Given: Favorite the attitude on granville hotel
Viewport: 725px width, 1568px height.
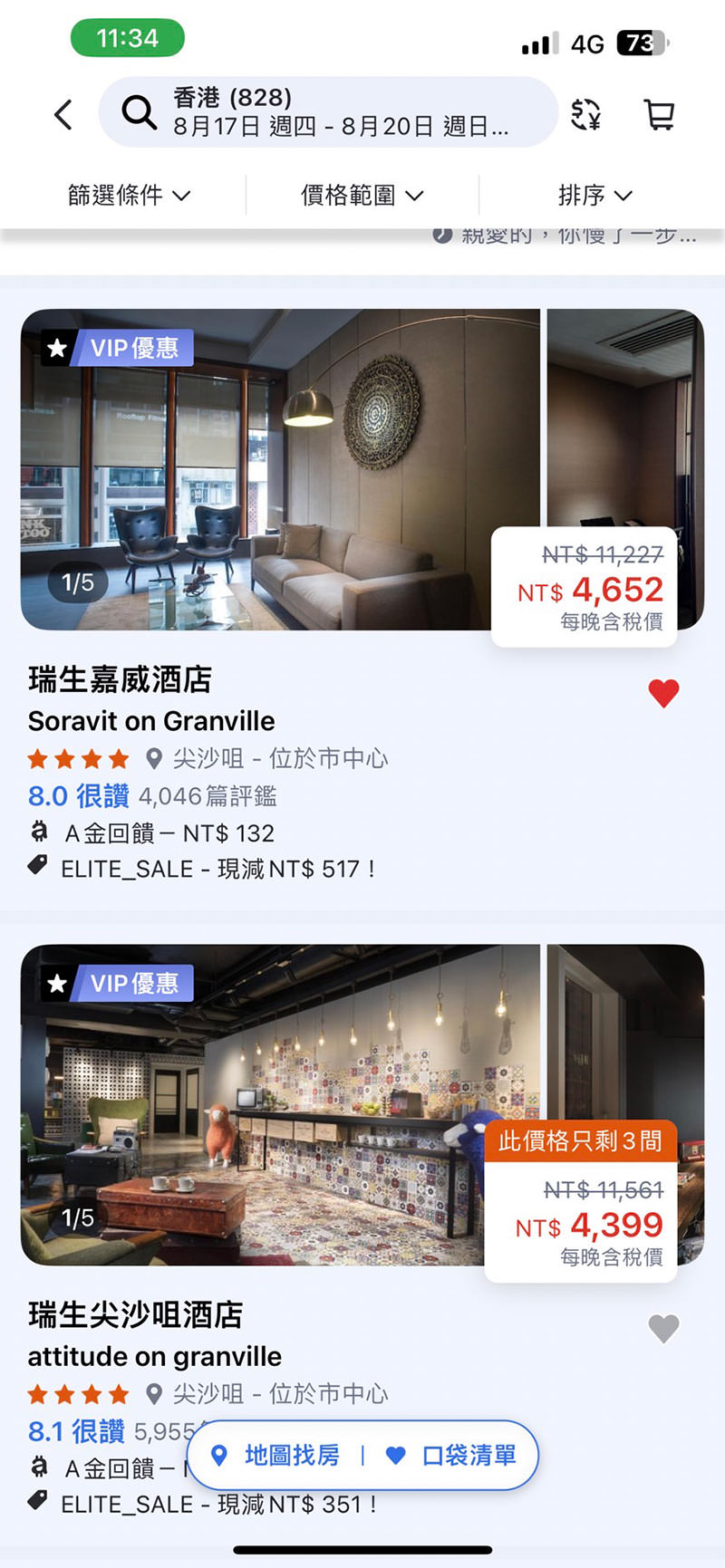Looking at the screenshot, I should (x=664, y=1329).
